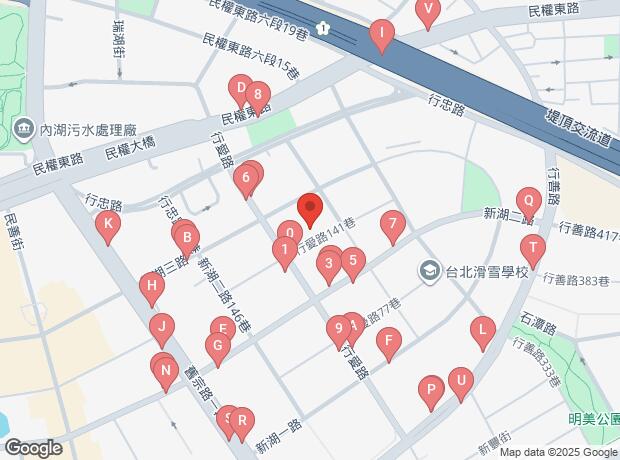Select the map pin labeled K
Screen dimensions: 620x460
(x=108, y=227)
